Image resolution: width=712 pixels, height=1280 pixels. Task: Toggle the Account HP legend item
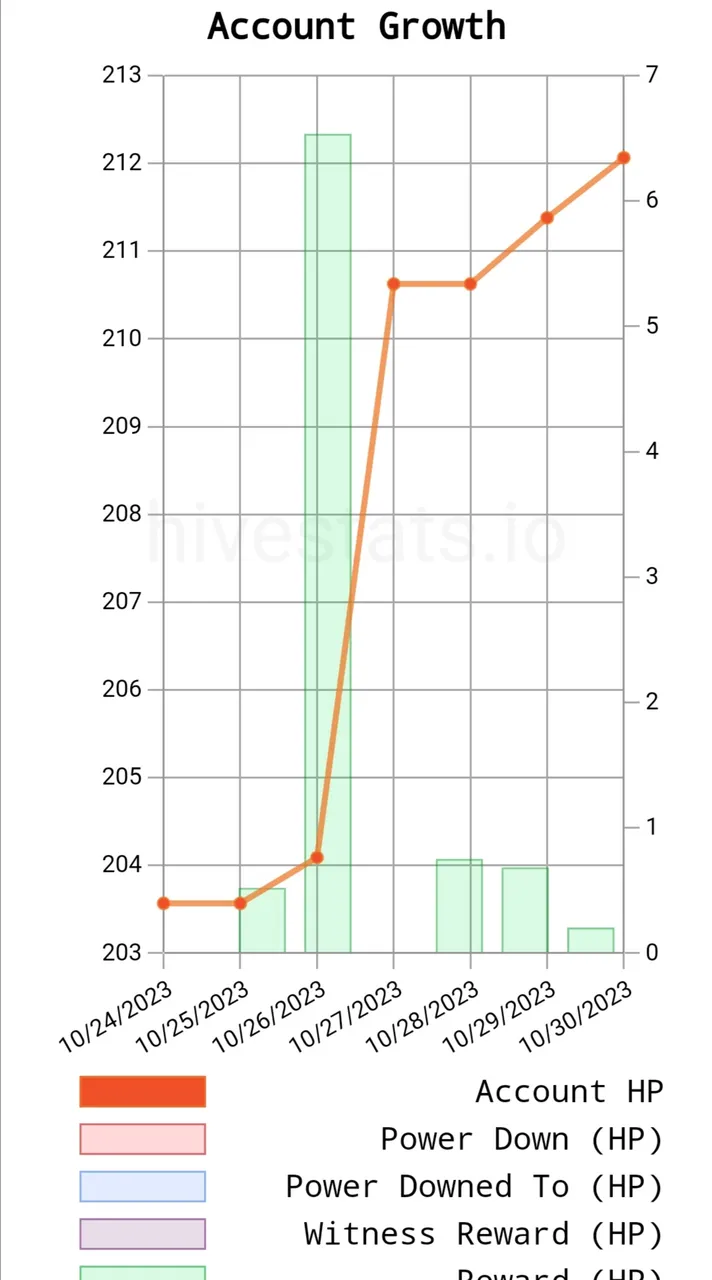click(x=143, y=1091)
